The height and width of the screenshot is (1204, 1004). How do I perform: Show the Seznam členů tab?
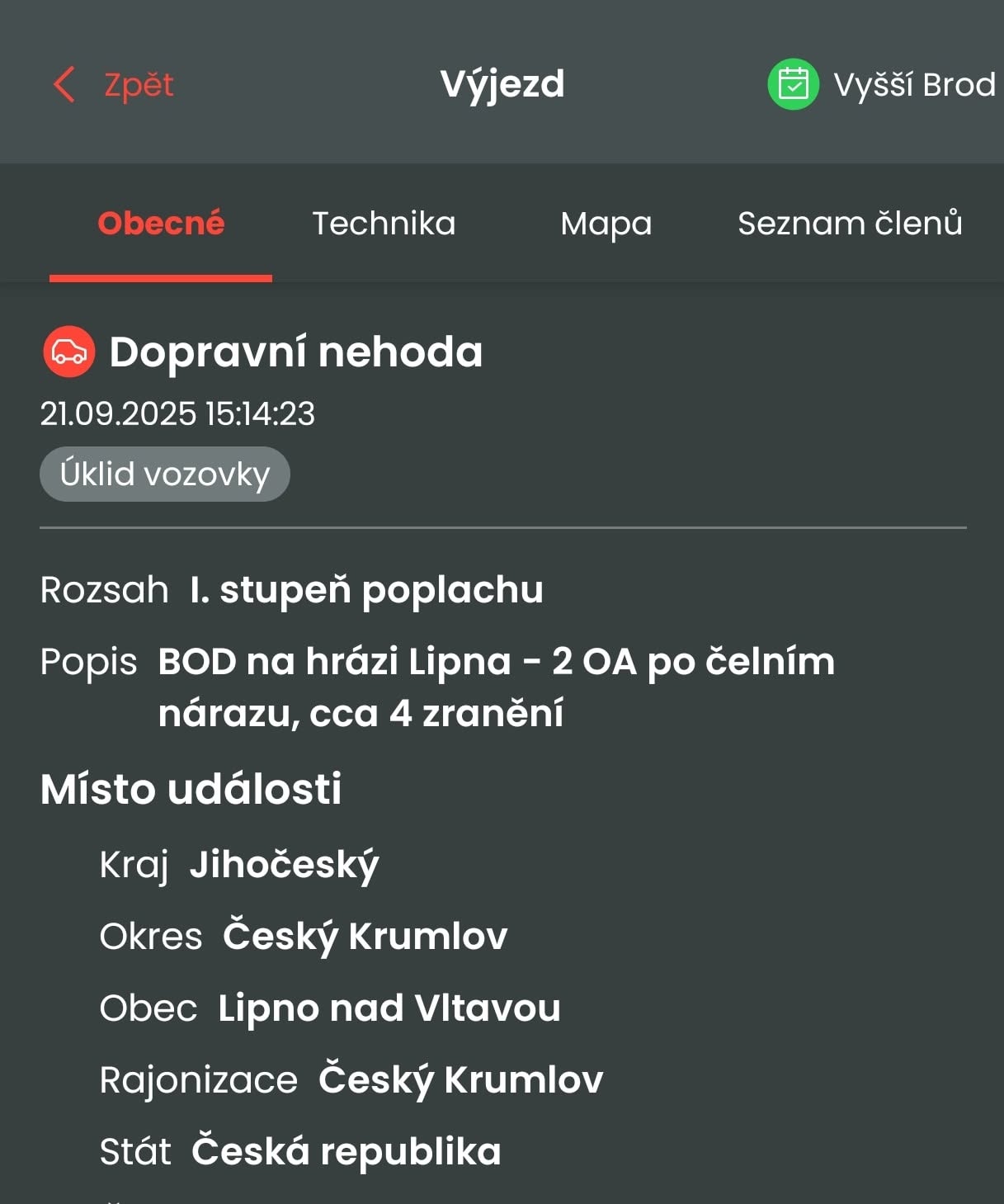[850, 223]
